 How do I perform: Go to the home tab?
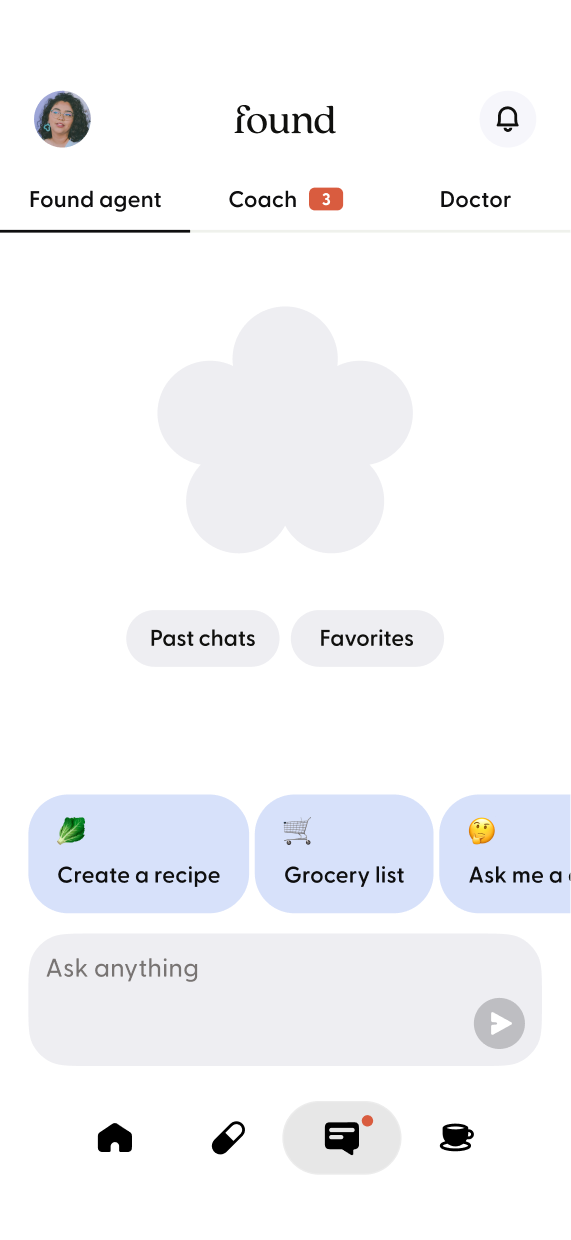point(115,1138)
